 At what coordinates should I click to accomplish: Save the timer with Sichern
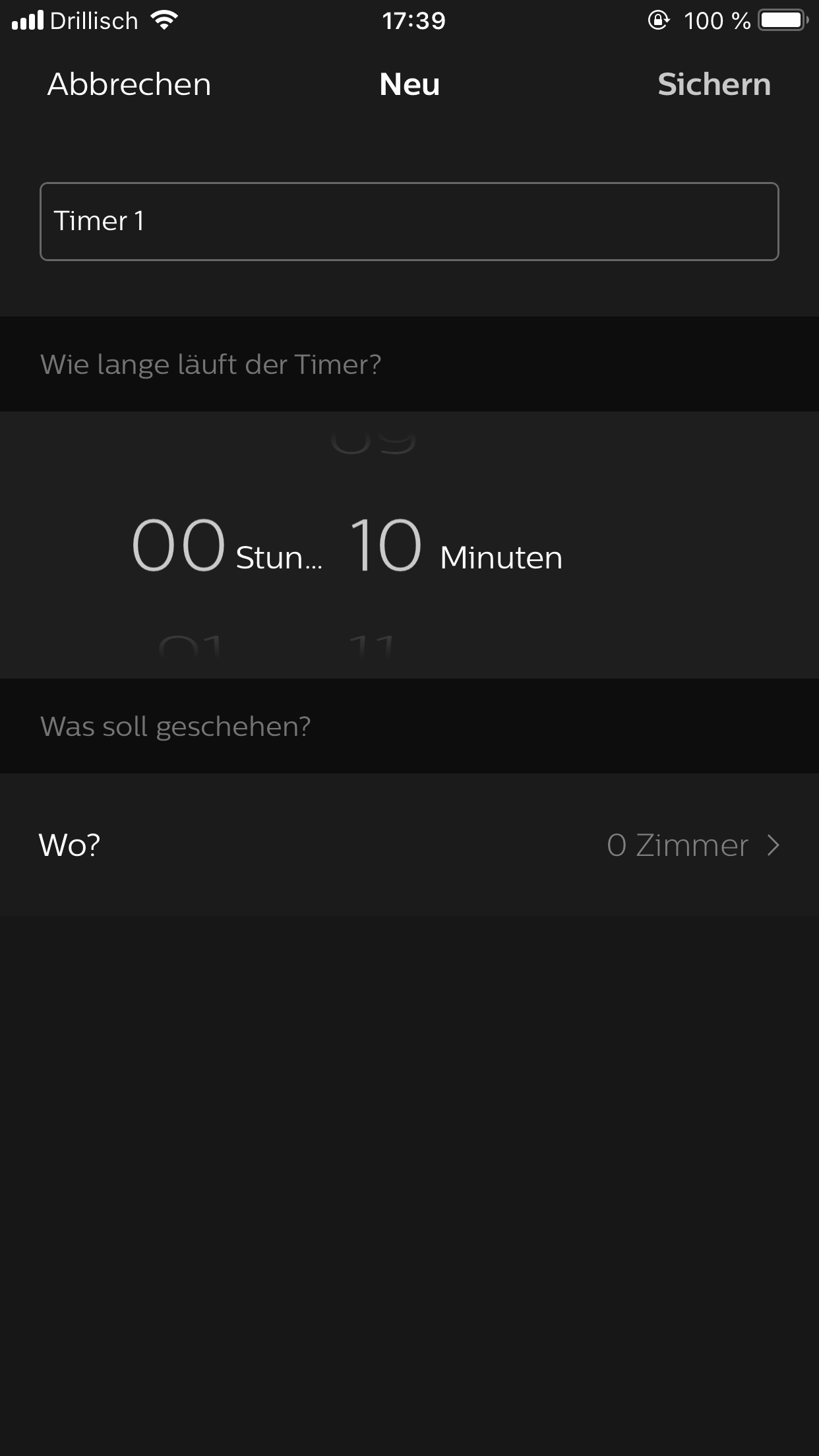click(x=713, y=84)
